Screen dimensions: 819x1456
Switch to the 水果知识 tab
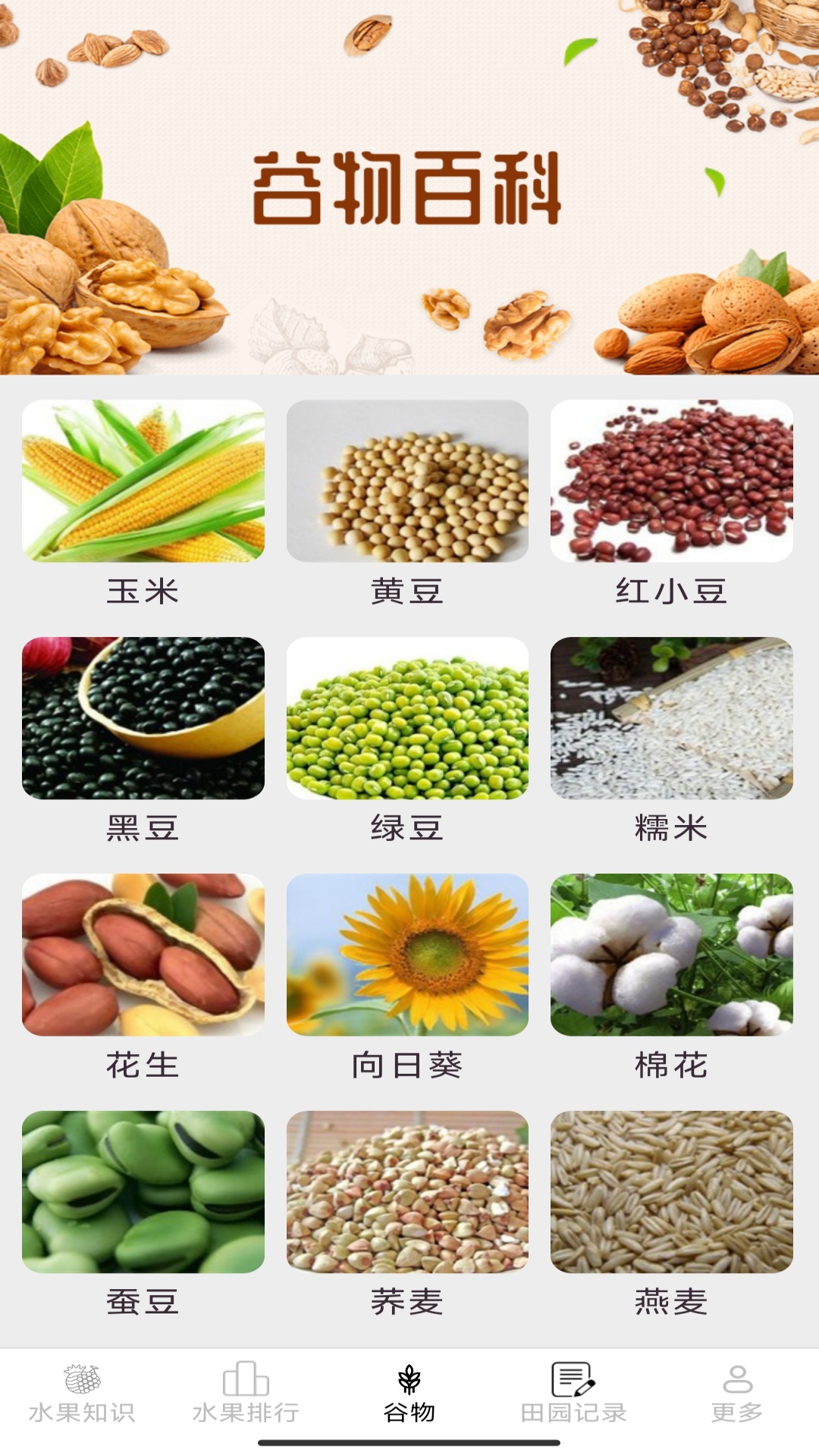tap(82, 1394)
